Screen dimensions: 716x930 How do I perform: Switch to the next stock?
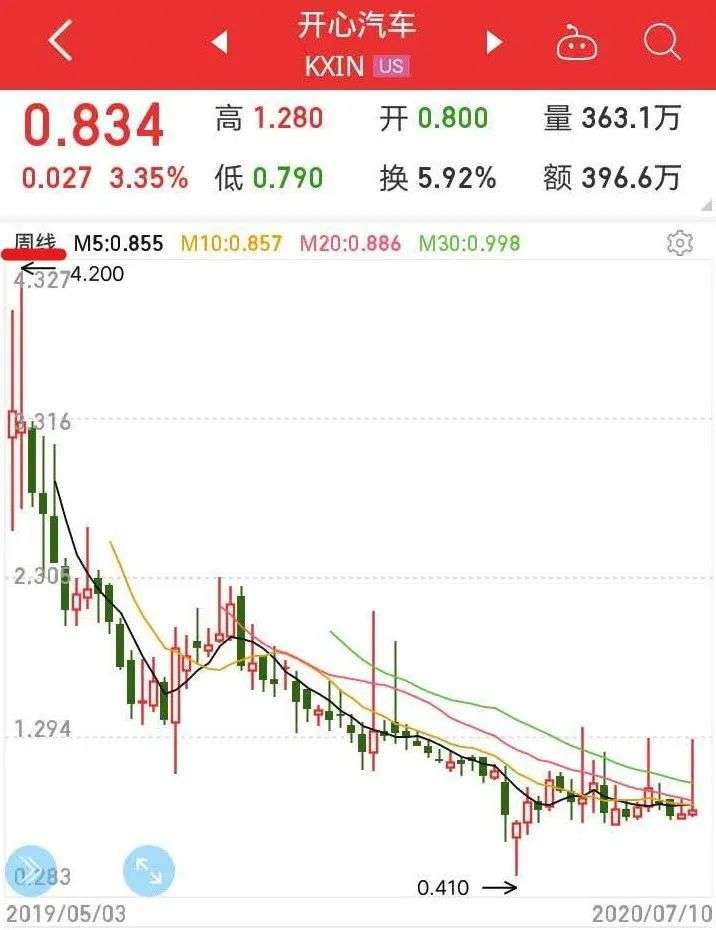point(494,43)
